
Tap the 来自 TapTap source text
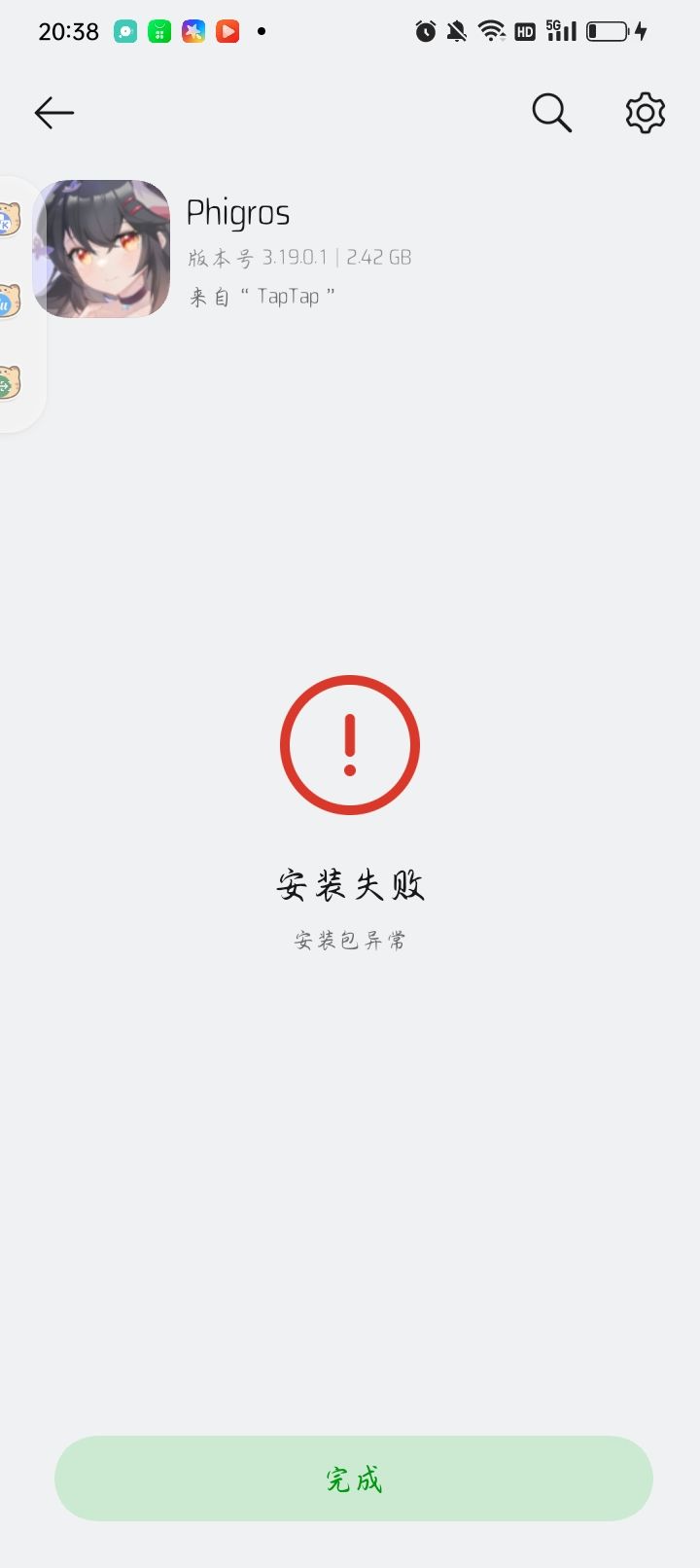point(264,297)
